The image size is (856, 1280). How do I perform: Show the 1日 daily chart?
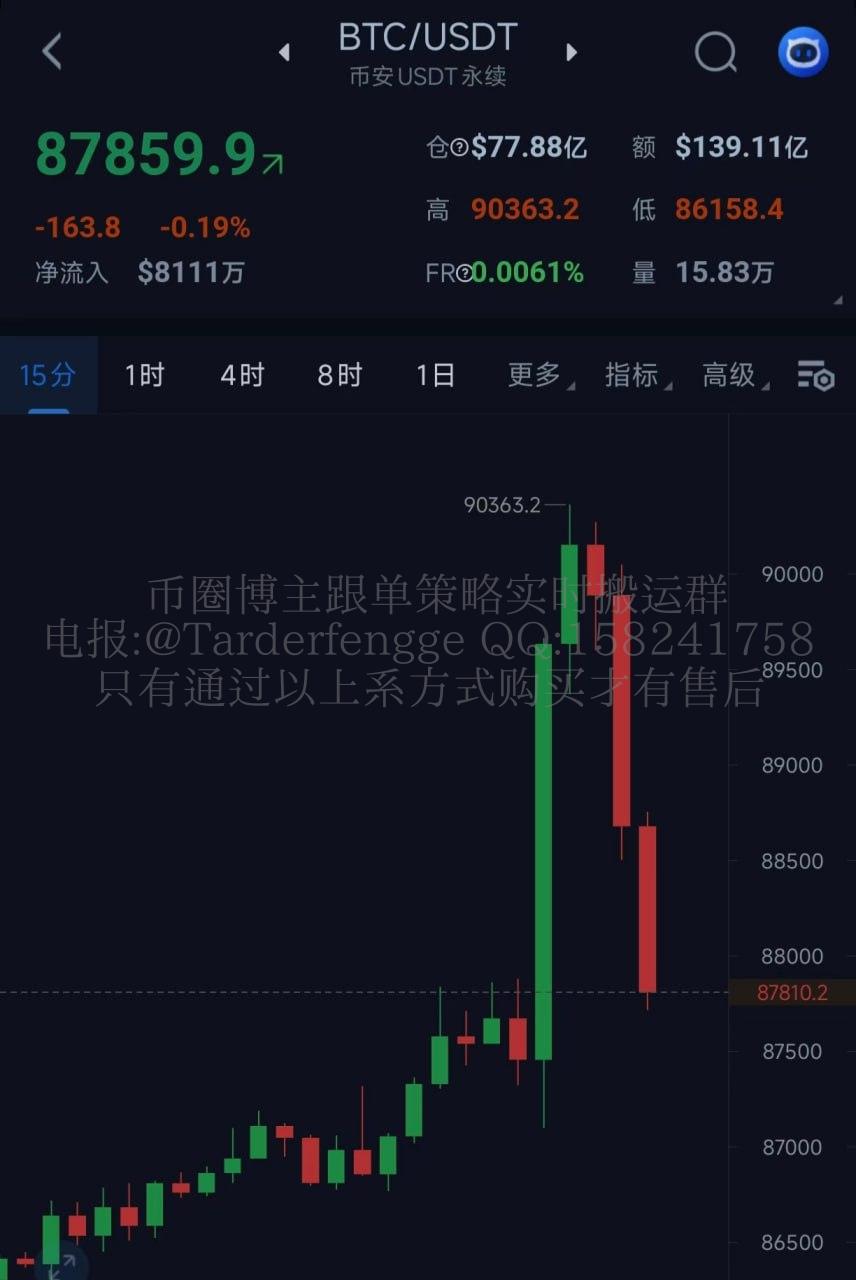coord(436,376)
